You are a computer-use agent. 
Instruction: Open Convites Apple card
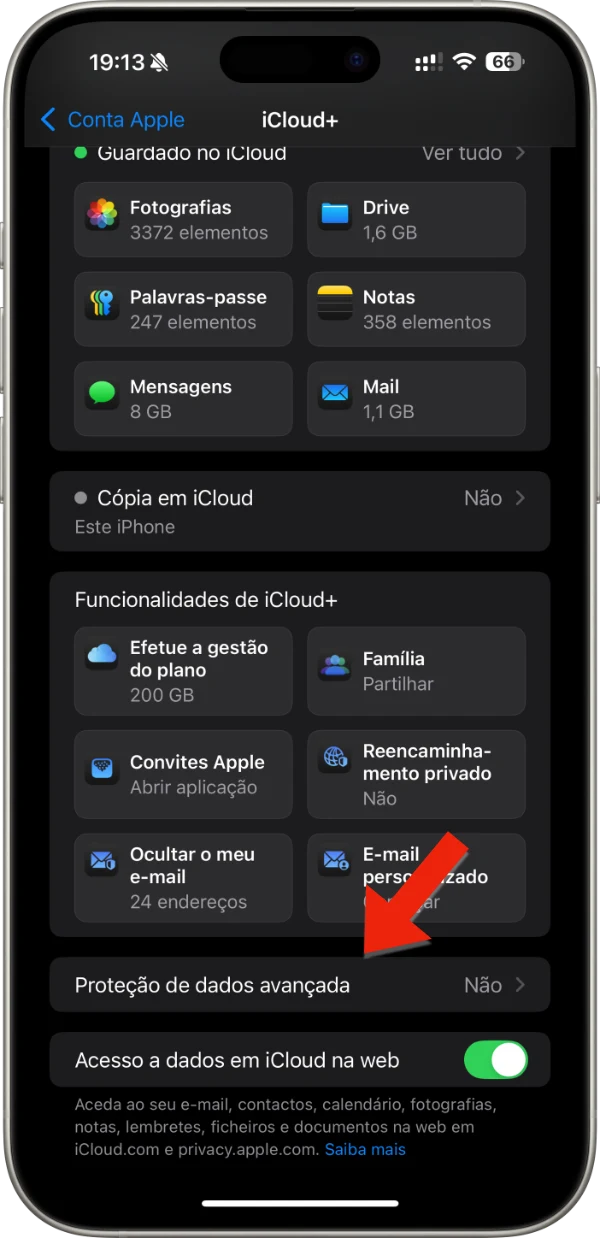point(183,774)
